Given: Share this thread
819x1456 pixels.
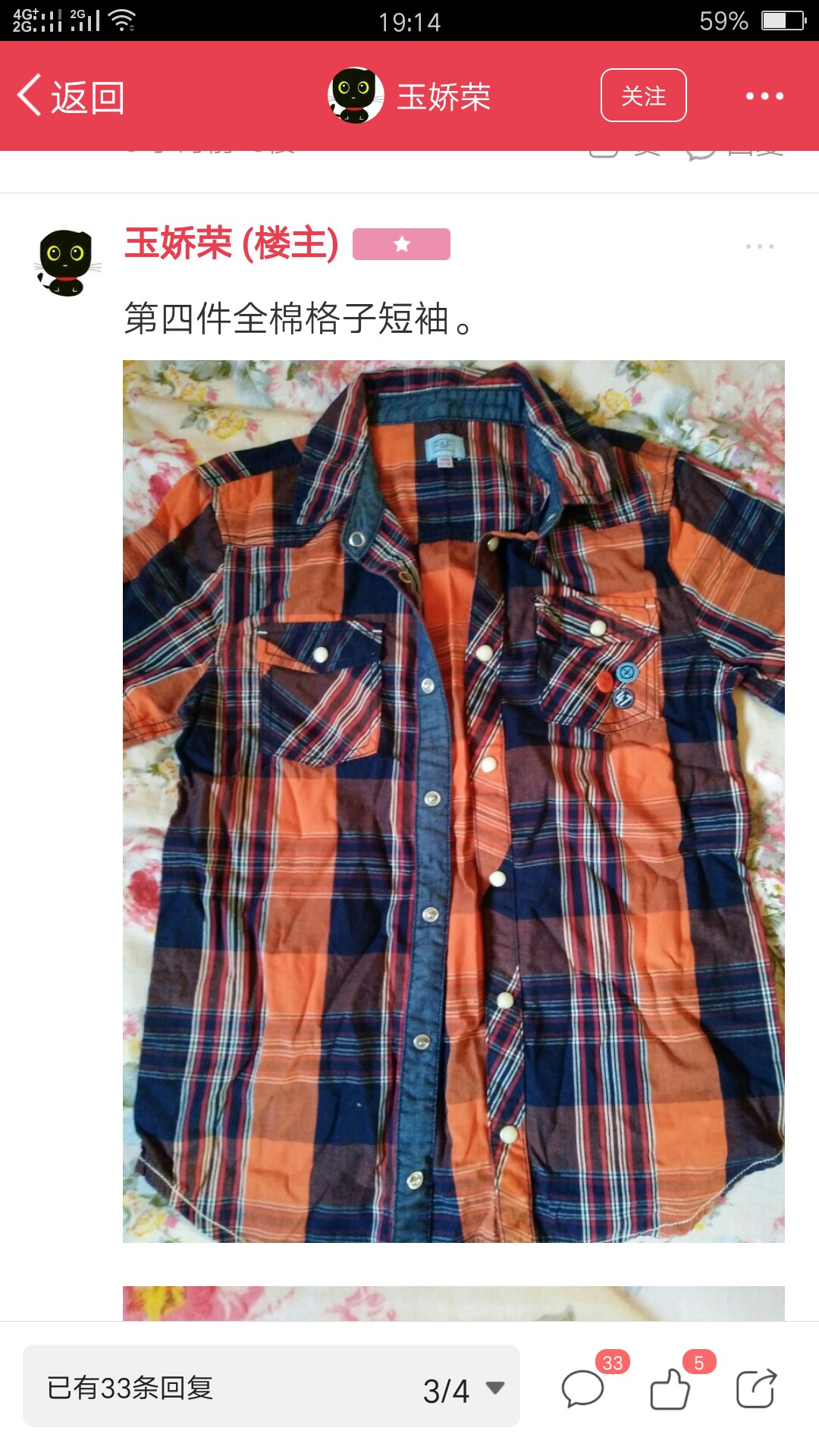Looking at the screenshot, I should point(757,1389).
